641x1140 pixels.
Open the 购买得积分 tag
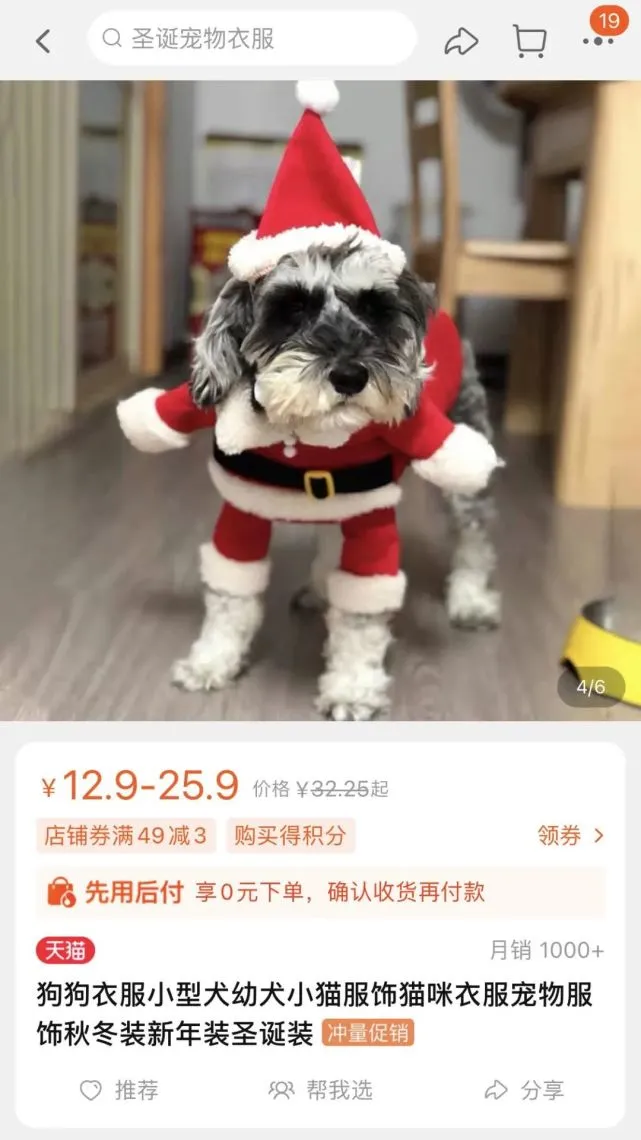290,836
